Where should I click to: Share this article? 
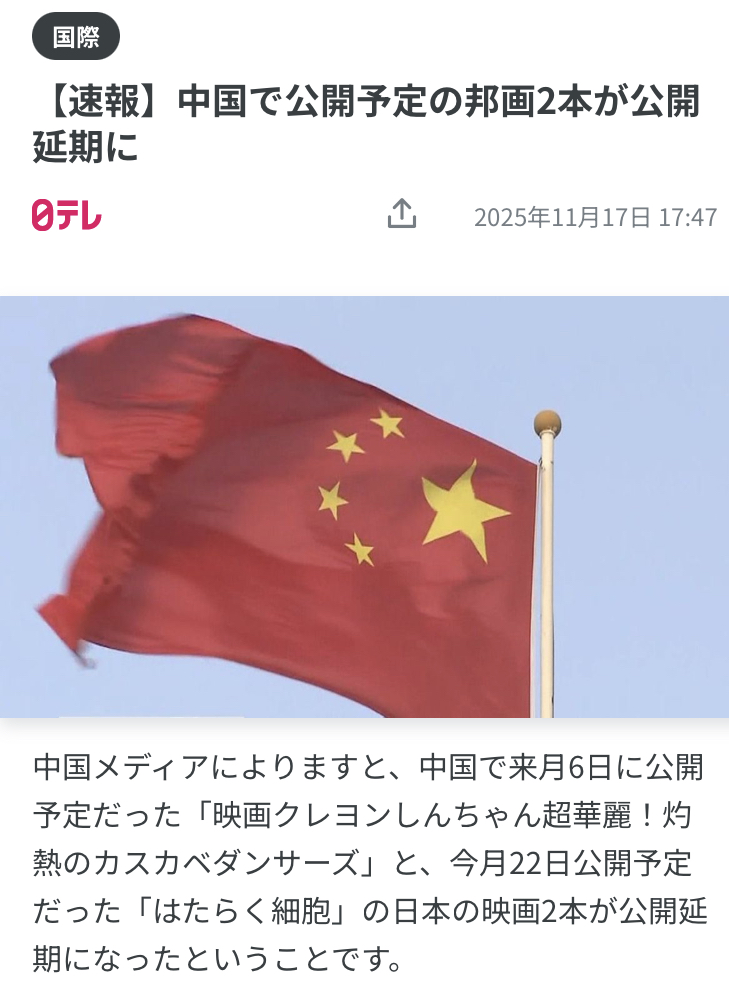402,214
